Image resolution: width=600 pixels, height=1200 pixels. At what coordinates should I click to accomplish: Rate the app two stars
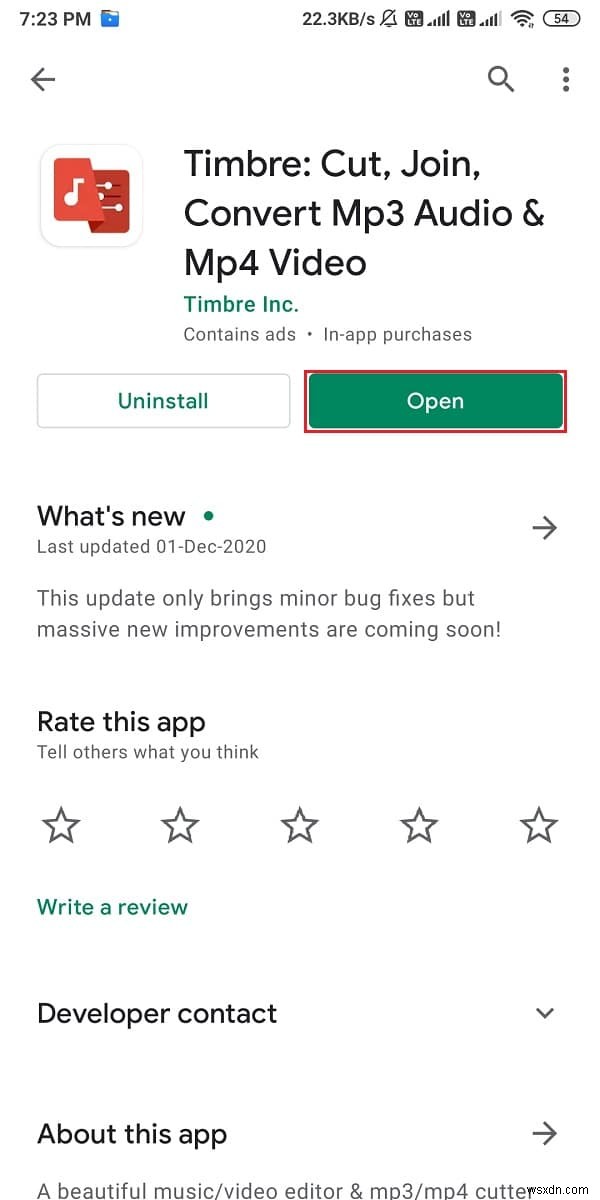(180, 826)
